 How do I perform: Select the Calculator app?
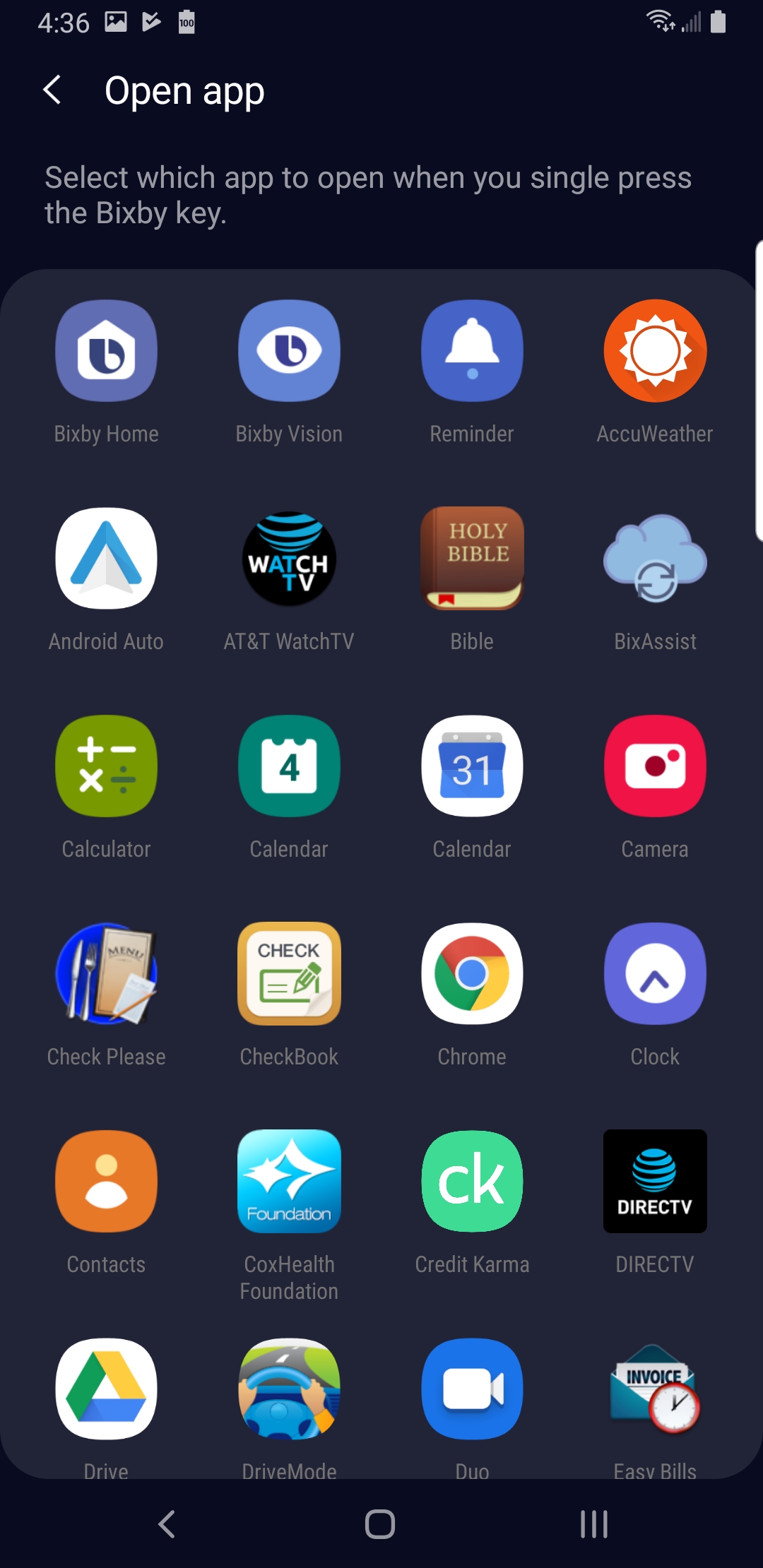click(x=107, y=766)
